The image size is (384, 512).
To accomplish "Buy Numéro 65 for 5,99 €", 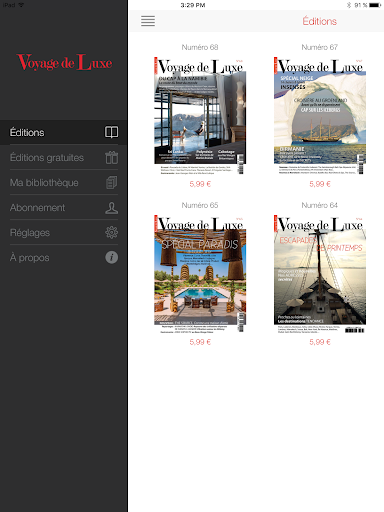I will click(x=200, y=342).
